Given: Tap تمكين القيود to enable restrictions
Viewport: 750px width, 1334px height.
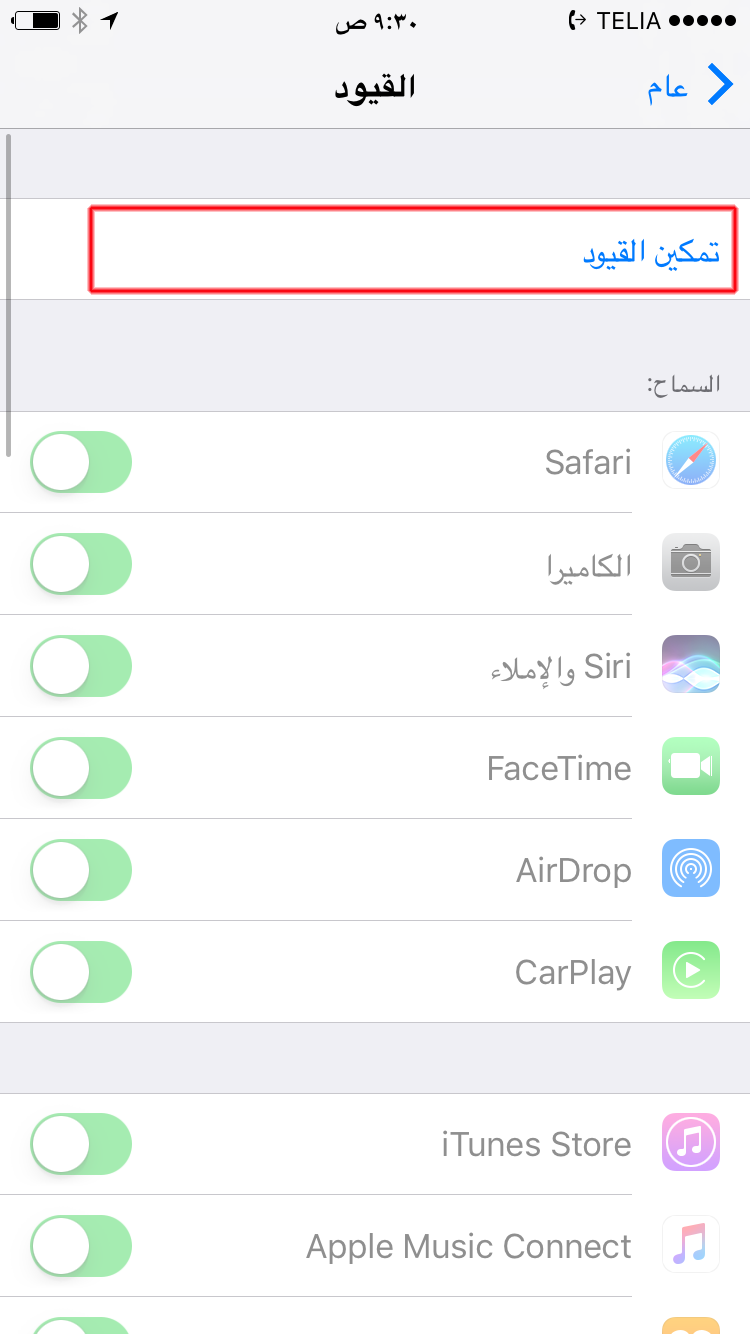Looking at the screenshot, I should click(652, 252).
